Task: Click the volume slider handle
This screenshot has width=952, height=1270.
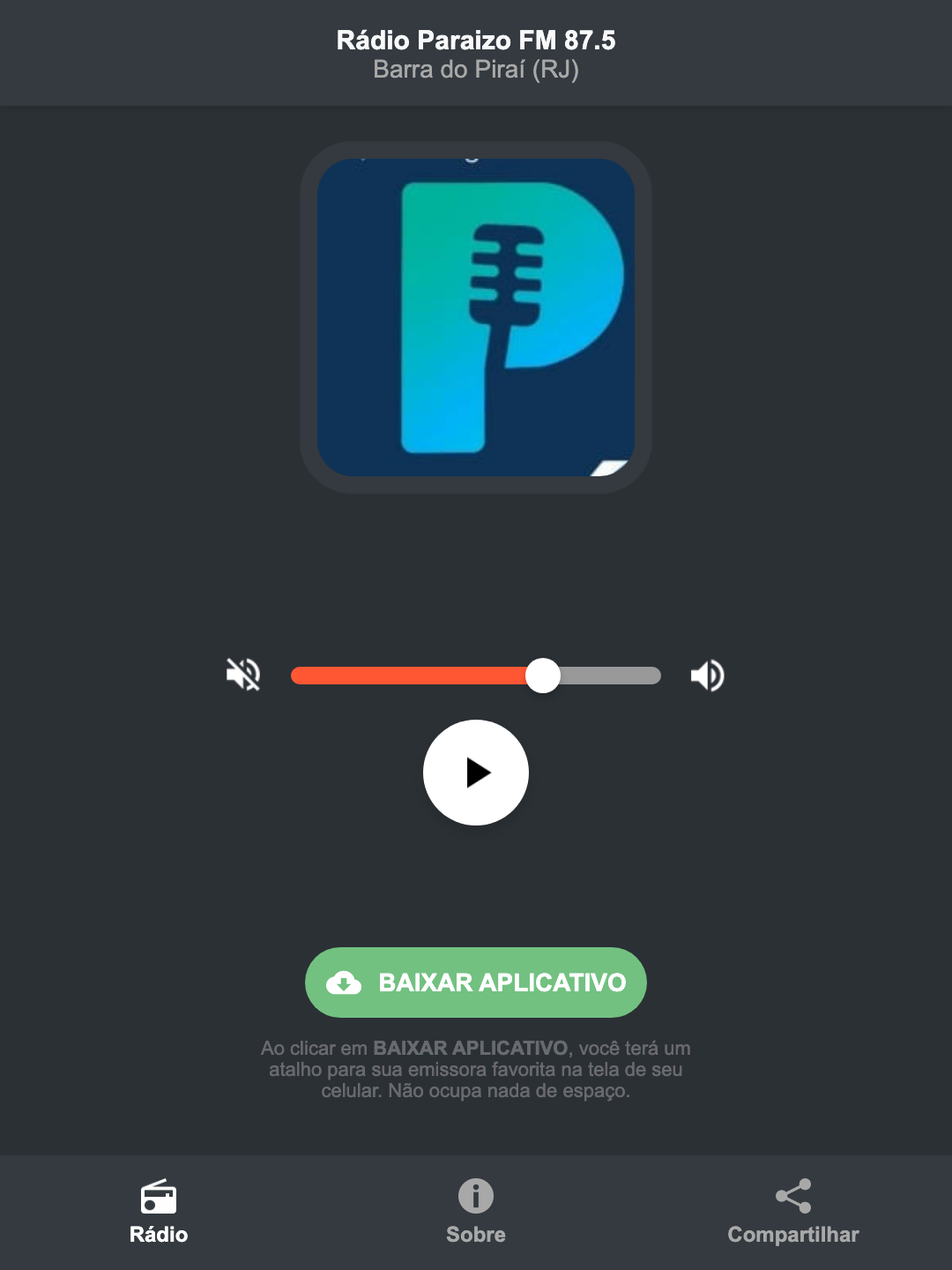Action: [x=545, y=675]
